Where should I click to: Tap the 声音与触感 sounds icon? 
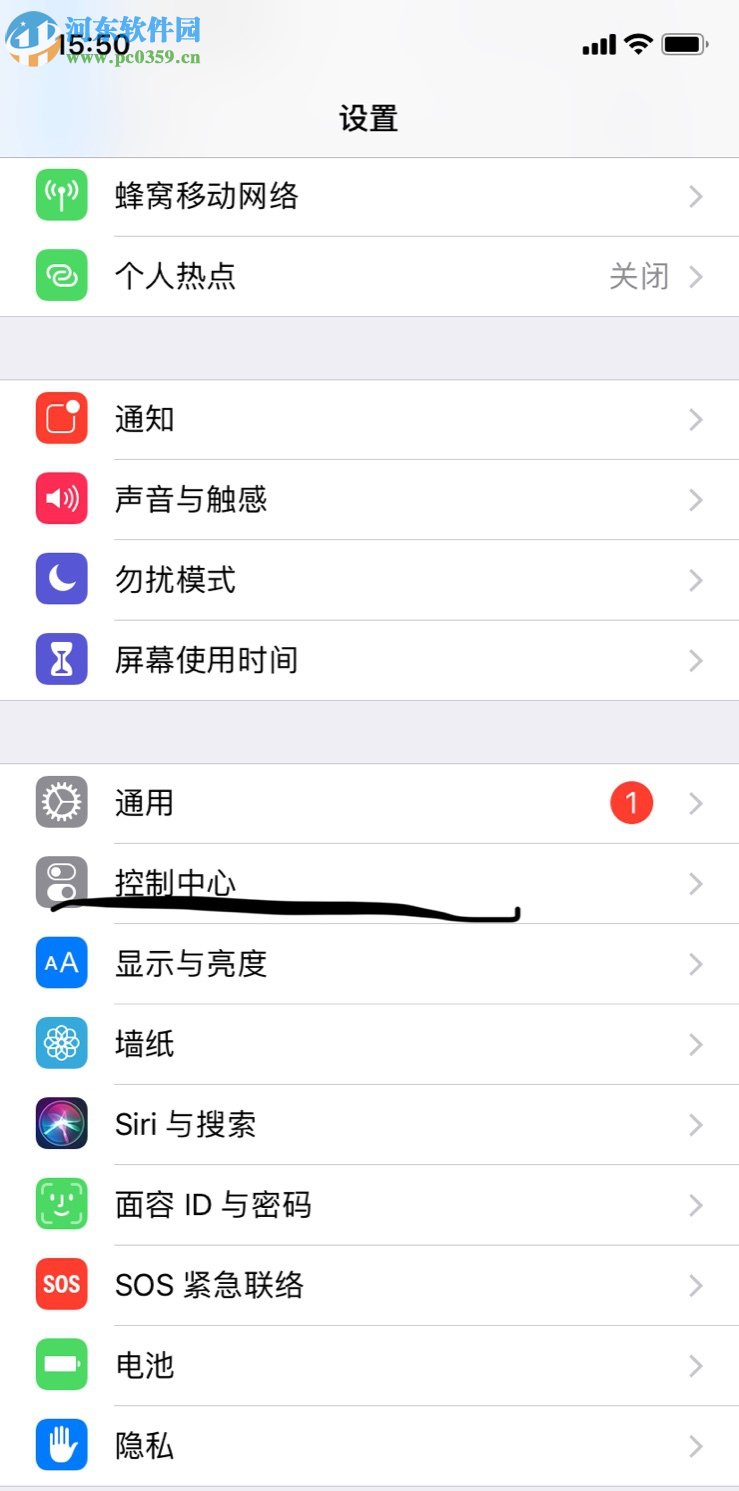[x=60, y=499]
